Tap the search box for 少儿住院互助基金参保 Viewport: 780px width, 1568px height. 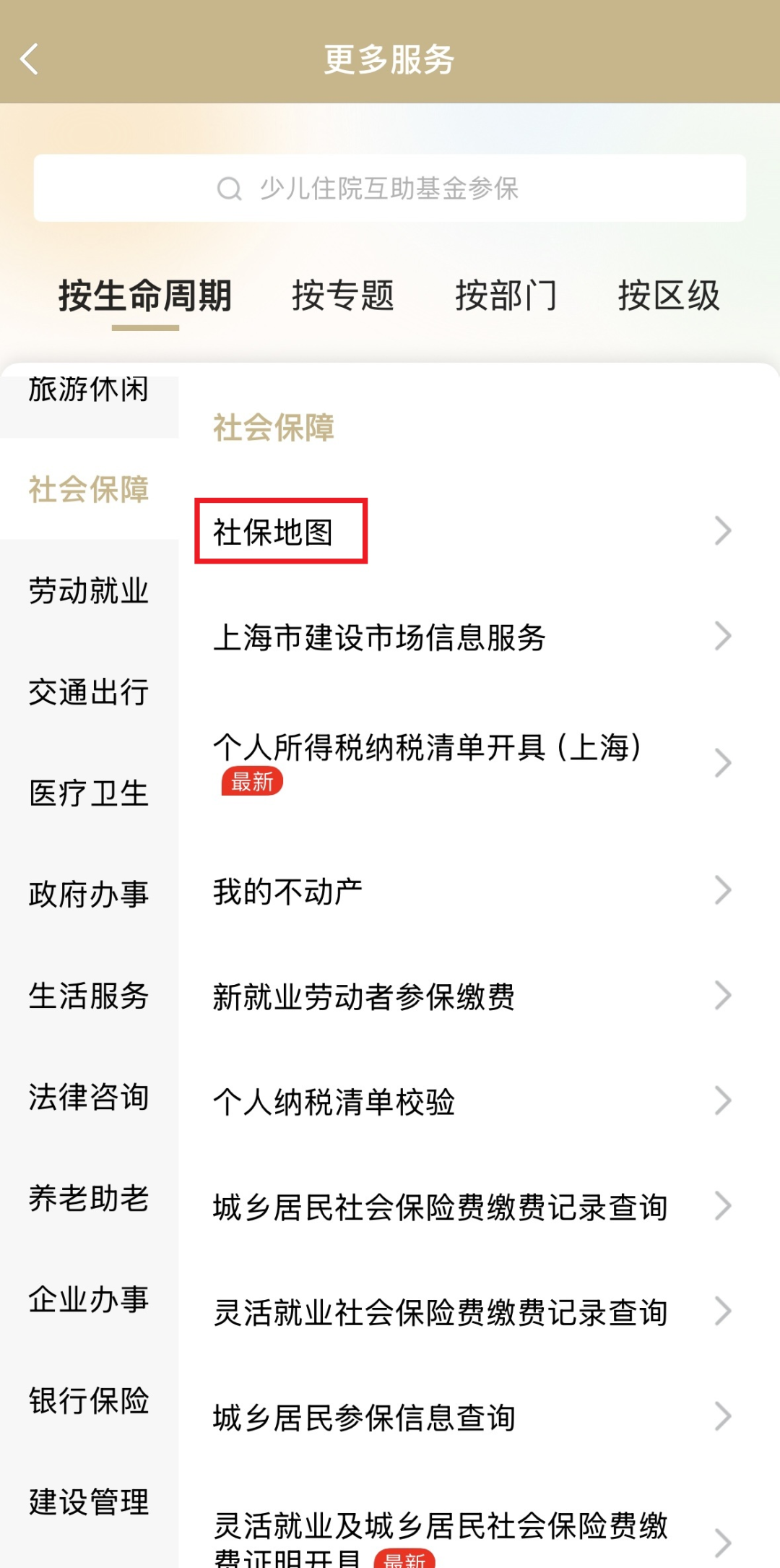[x=389, y=189]
